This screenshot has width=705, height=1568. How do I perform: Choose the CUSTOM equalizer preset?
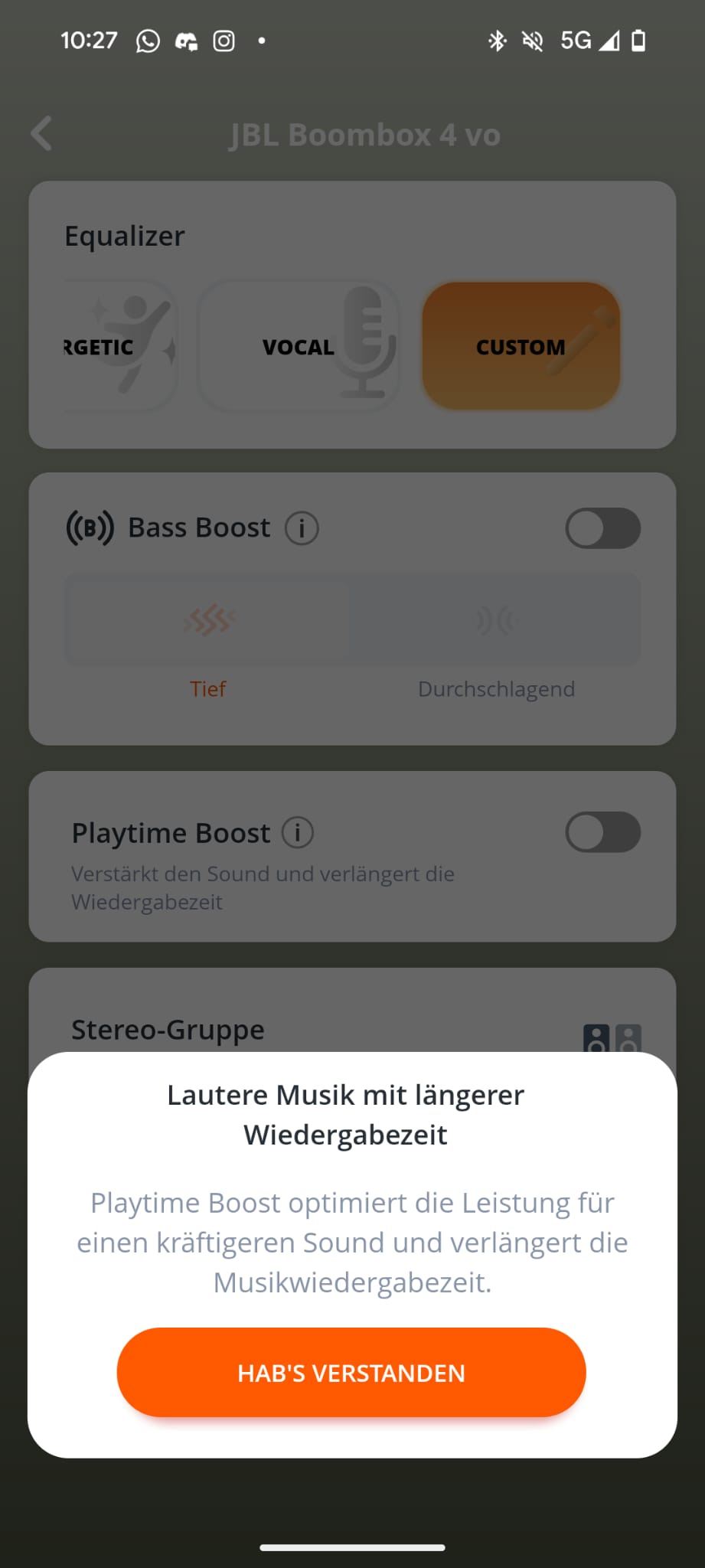521,346
